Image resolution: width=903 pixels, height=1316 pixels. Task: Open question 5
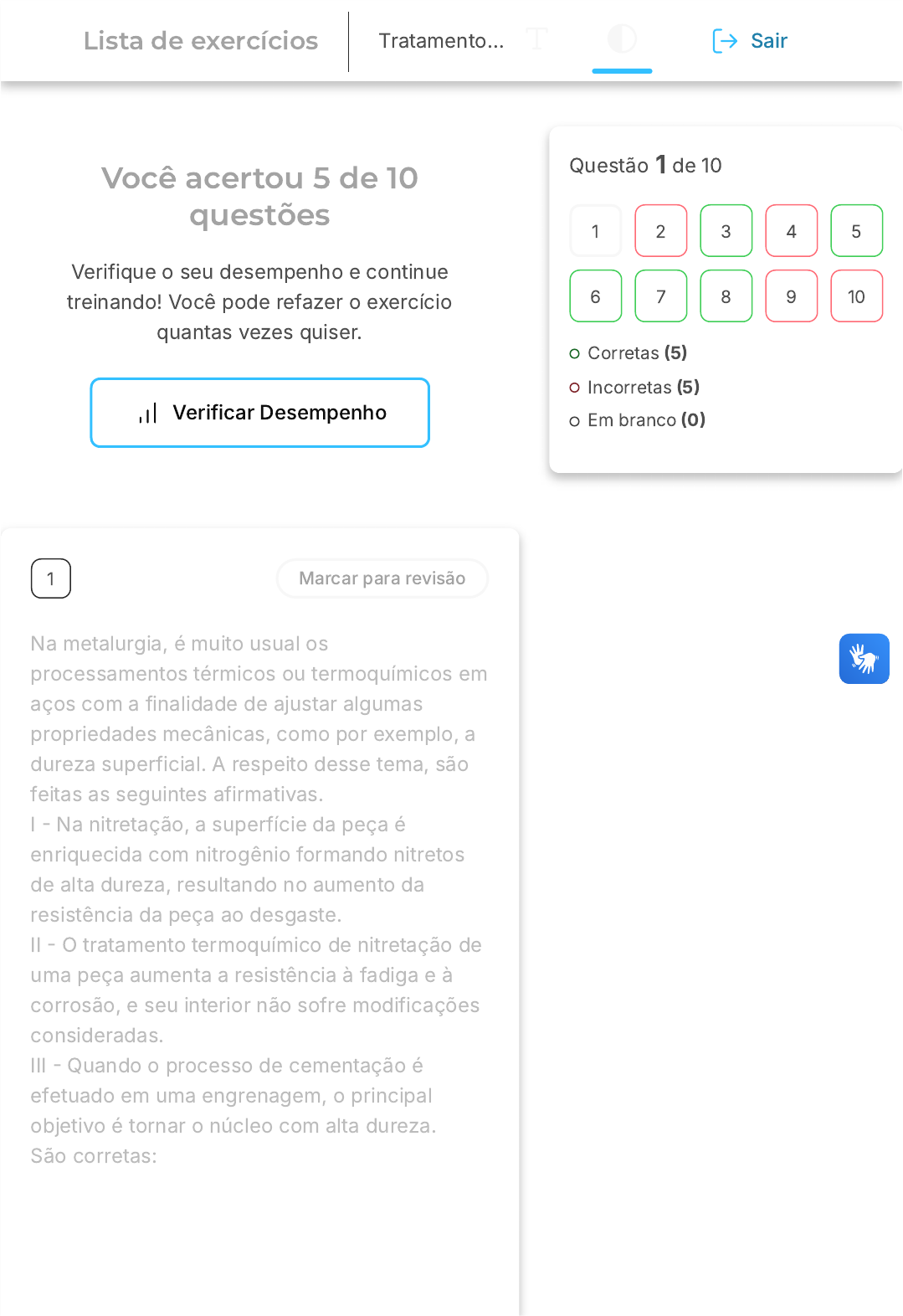(x=856, y=231)
